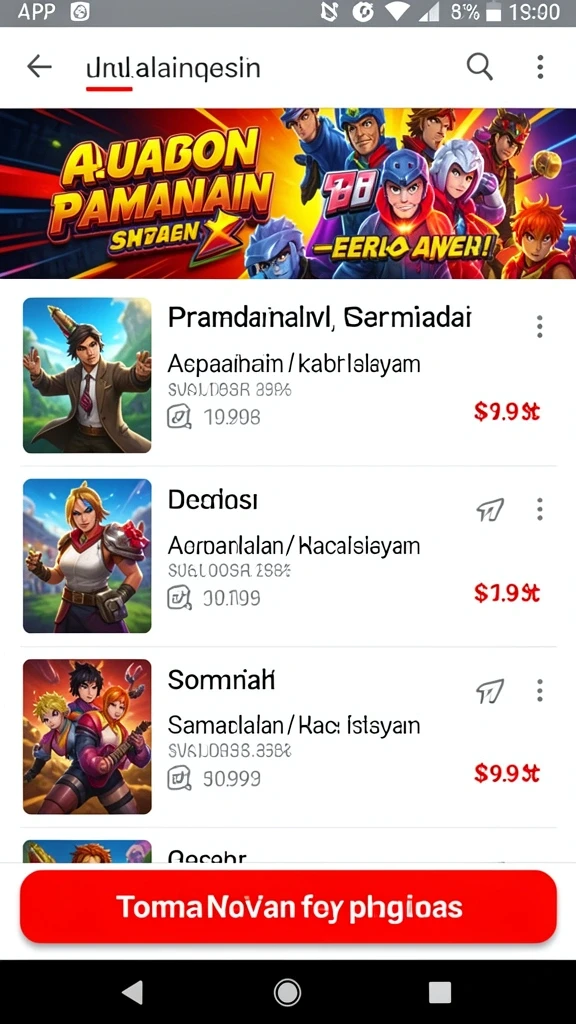Open the Dedosi game listing
Screen dimensions: 576x1024
pos(288,556)
